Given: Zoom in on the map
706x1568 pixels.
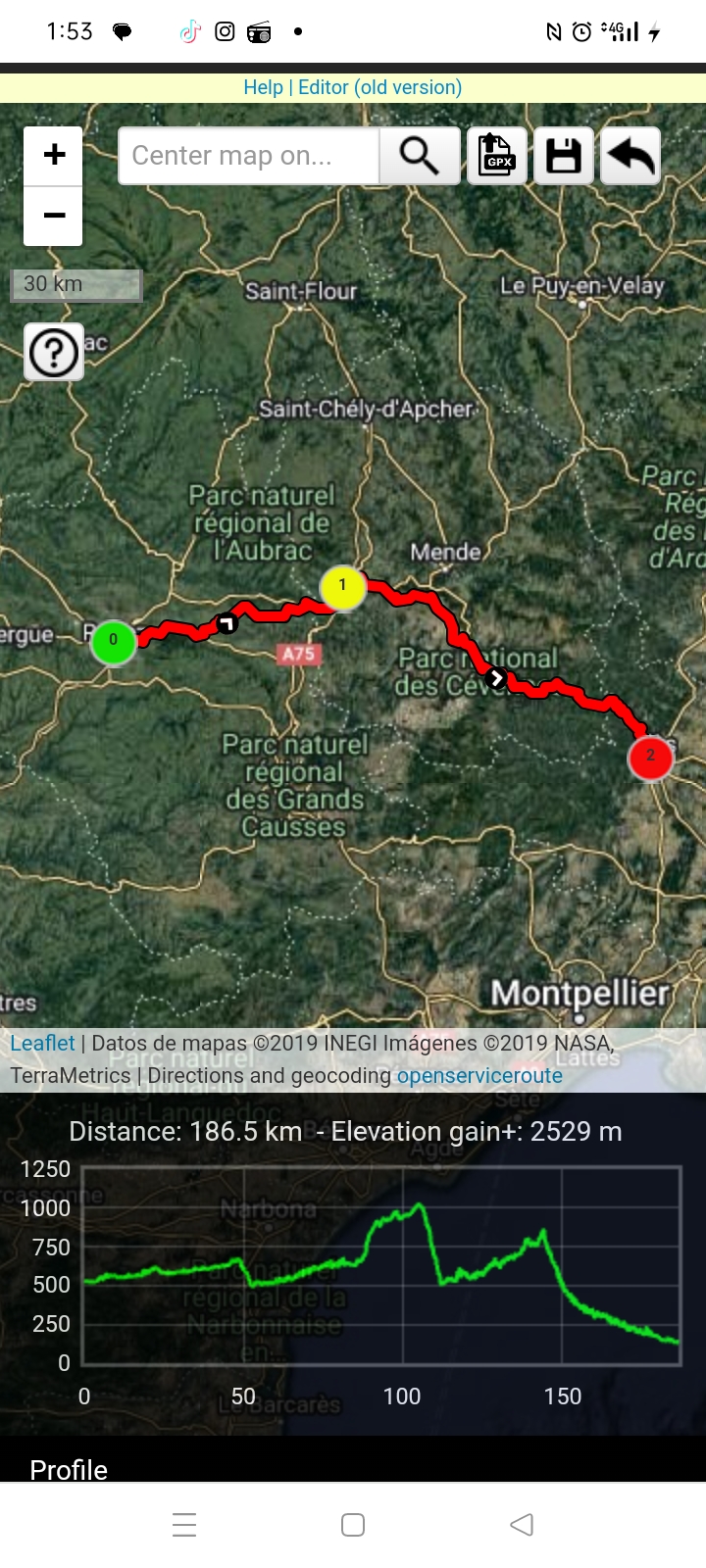Looking at the screenshot, I should [54, 155].
